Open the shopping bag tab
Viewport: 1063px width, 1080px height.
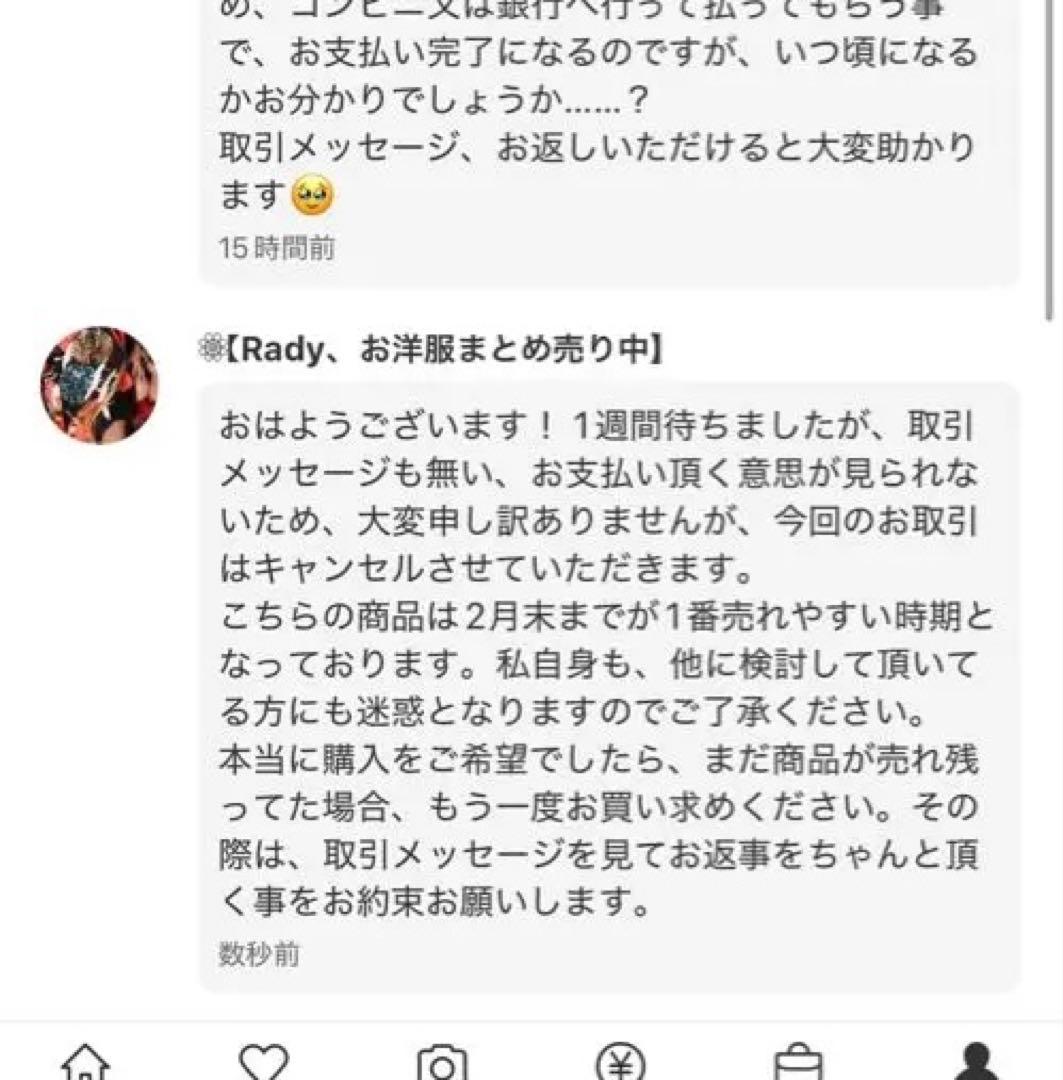[798, 1062]
